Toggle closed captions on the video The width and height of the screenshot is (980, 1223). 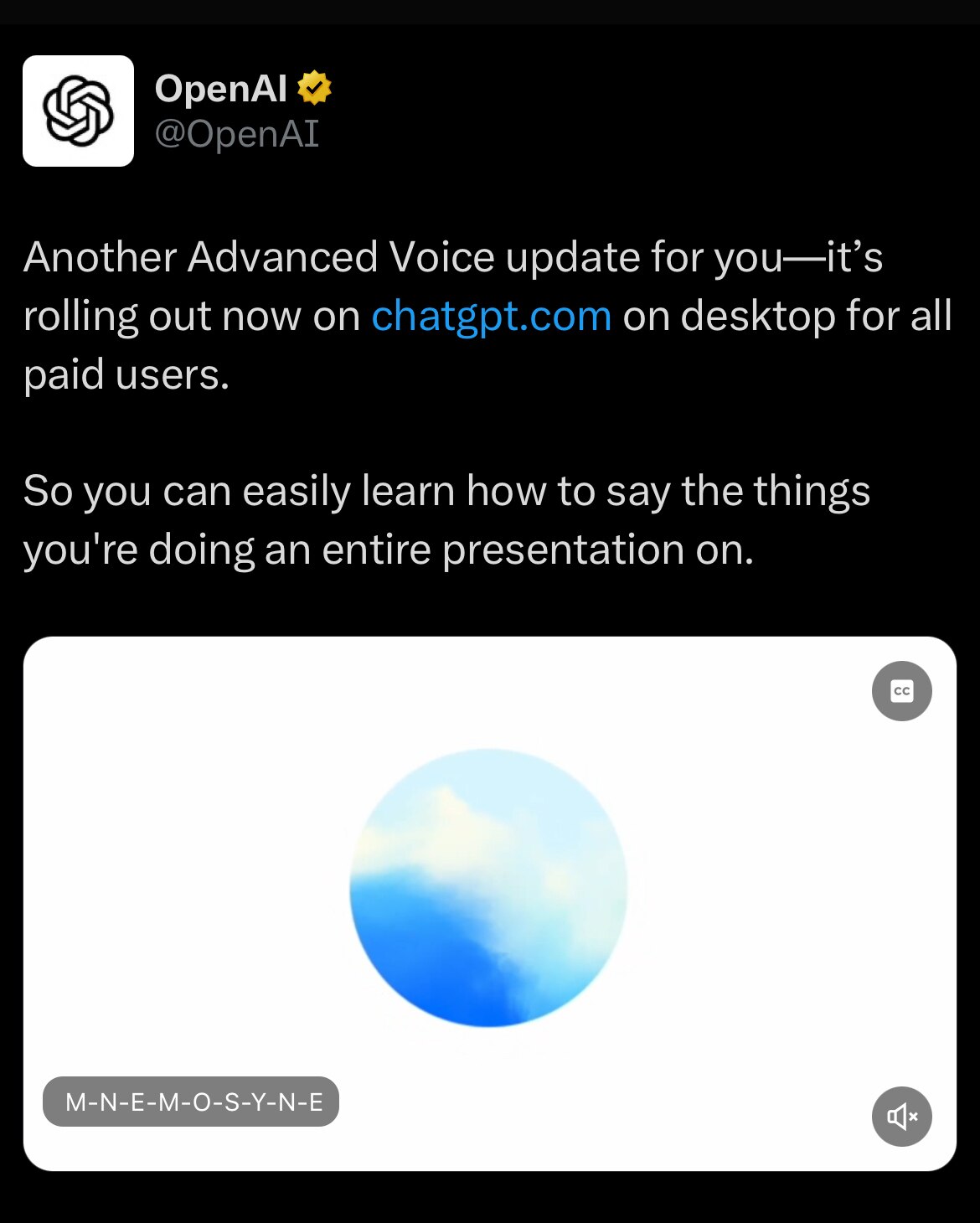901,691
